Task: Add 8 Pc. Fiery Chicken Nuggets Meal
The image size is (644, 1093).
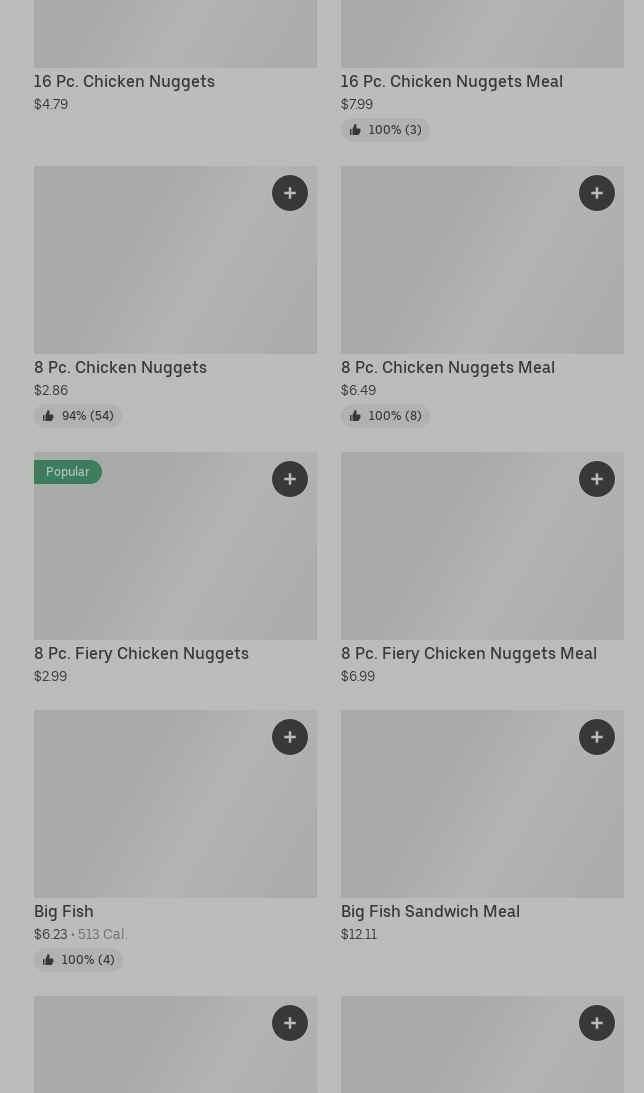Action: (597, 479)
